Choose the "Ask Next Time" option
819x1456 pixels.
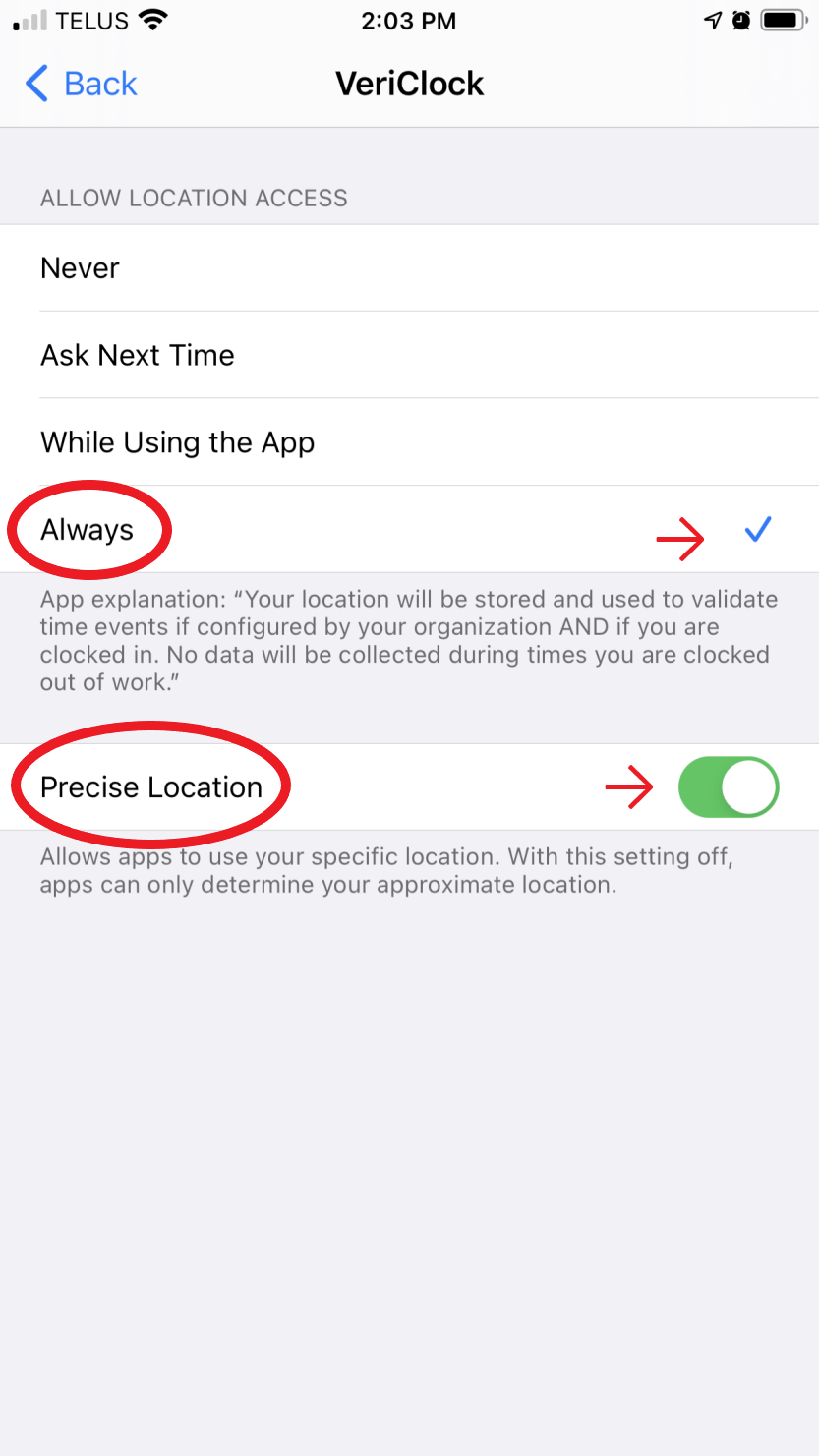pos(137,355)
